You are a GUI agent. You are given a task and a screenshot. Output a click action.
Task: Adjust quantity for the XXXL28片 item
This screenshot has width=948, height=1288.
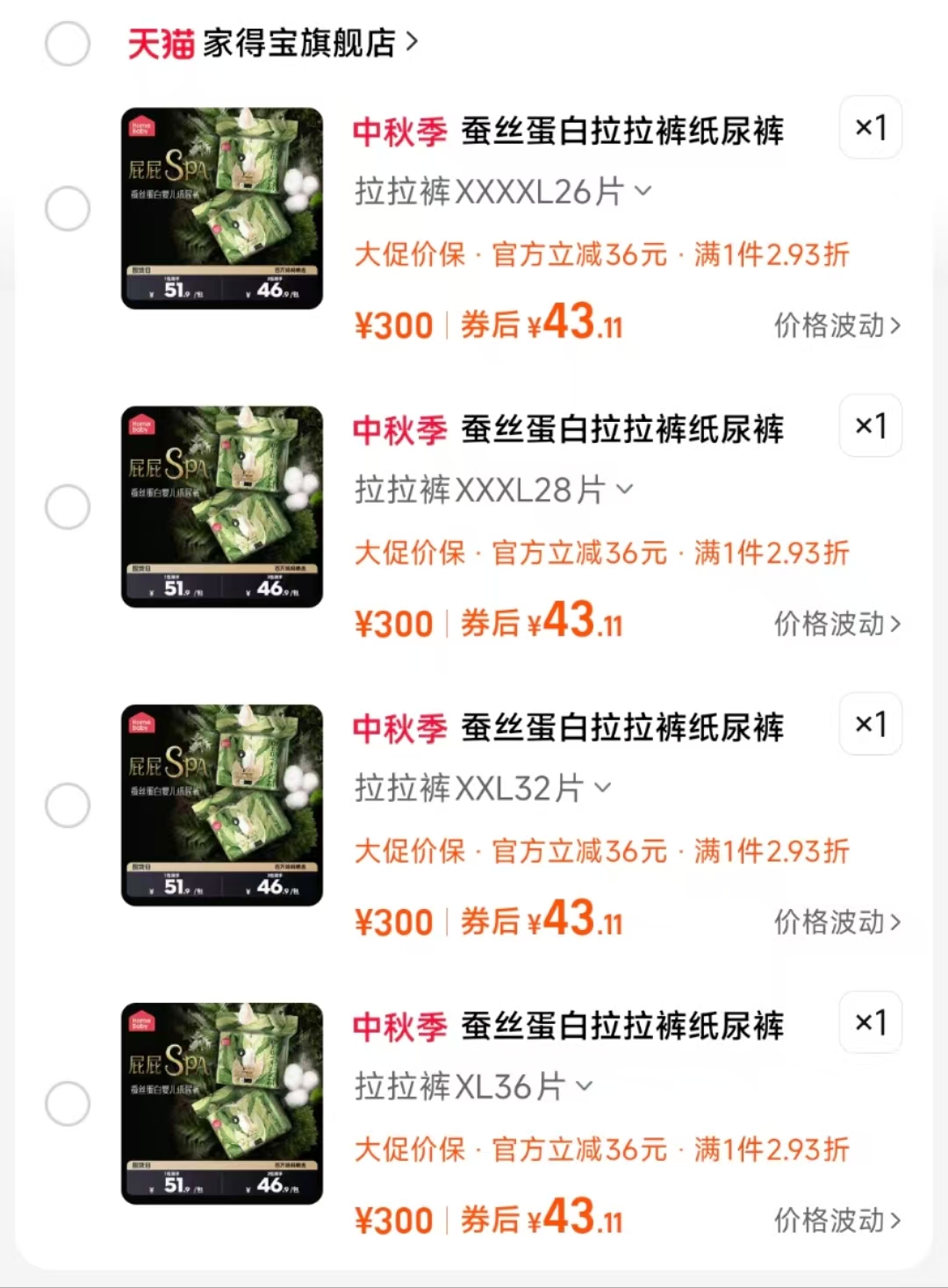click(870, 426)
